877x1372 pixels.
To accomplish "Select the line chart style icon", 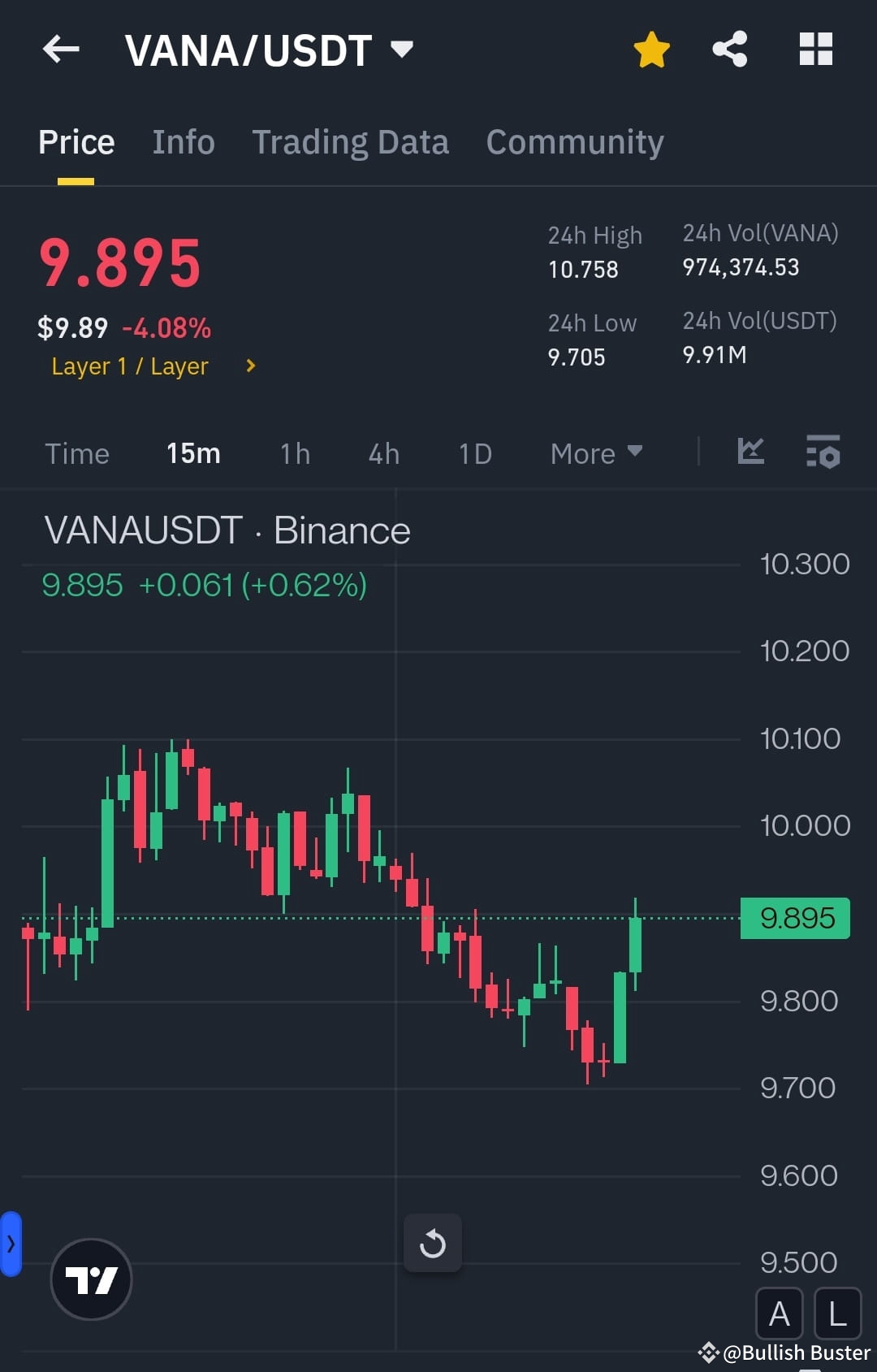I will pos(750,452).
